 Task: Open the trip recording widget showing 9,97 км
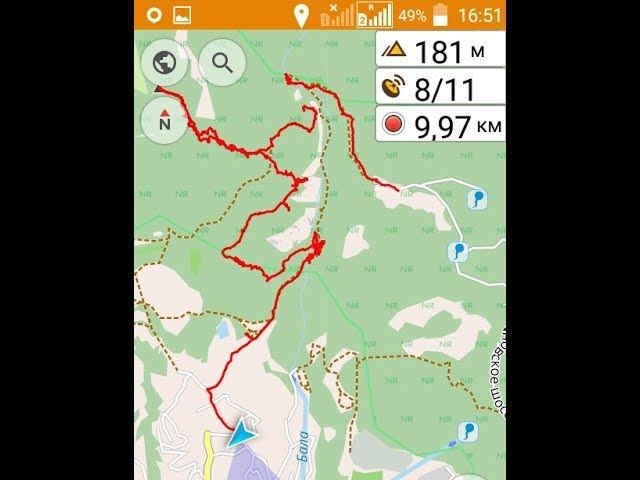coord(440,127)
